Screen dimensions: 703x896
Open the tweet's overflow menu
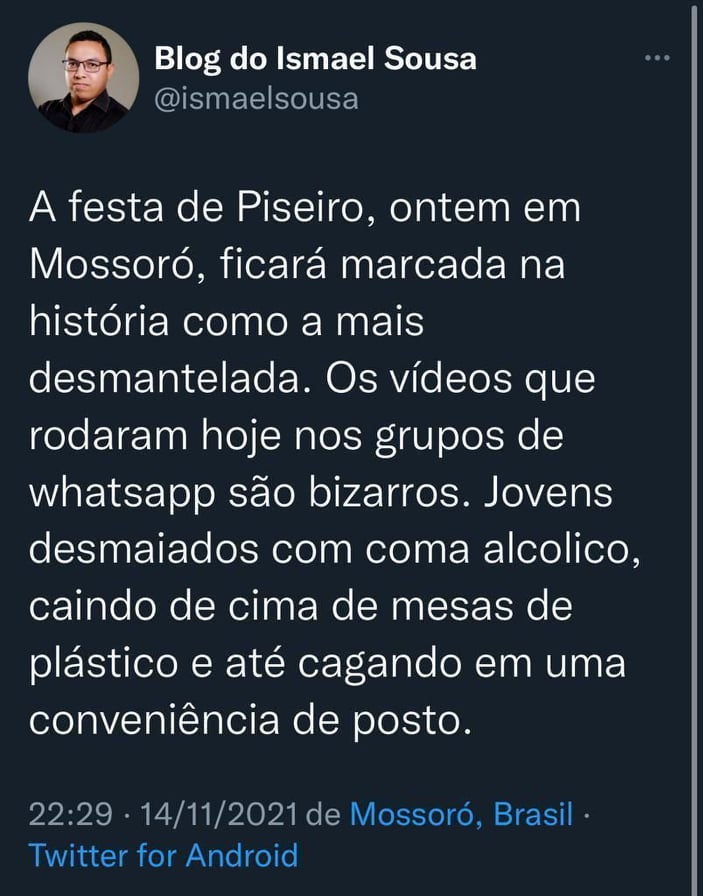[x=656, y=59]
